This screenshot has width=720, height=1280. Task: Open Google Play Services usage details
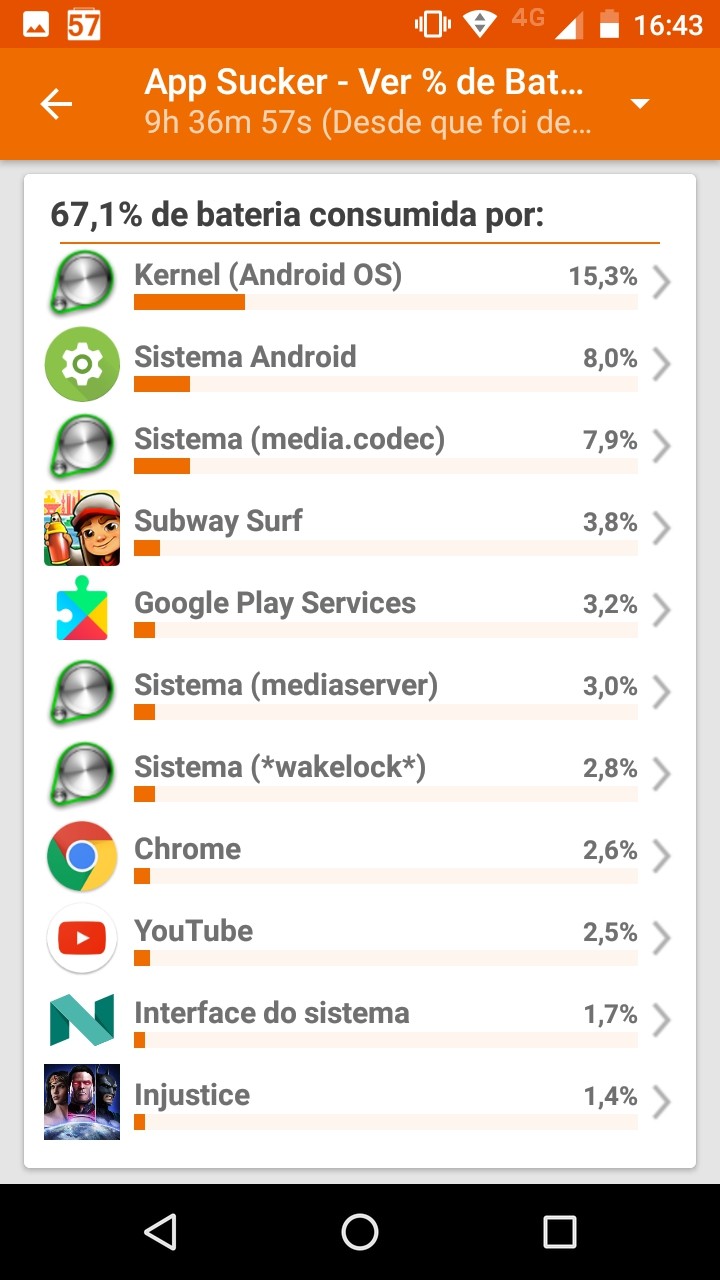pyautogui.click(x=360, y=611)
